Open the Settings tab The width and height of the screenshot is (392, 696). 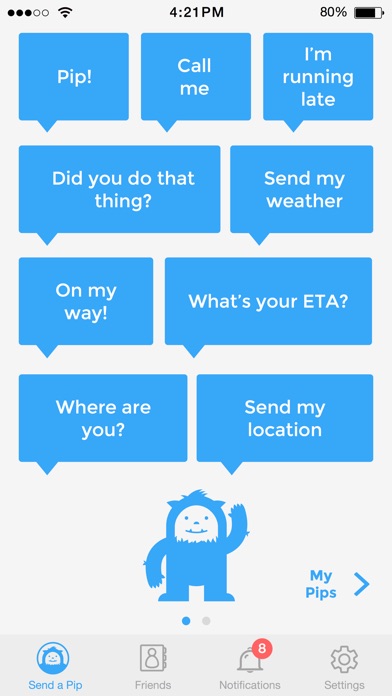[344, 666]
